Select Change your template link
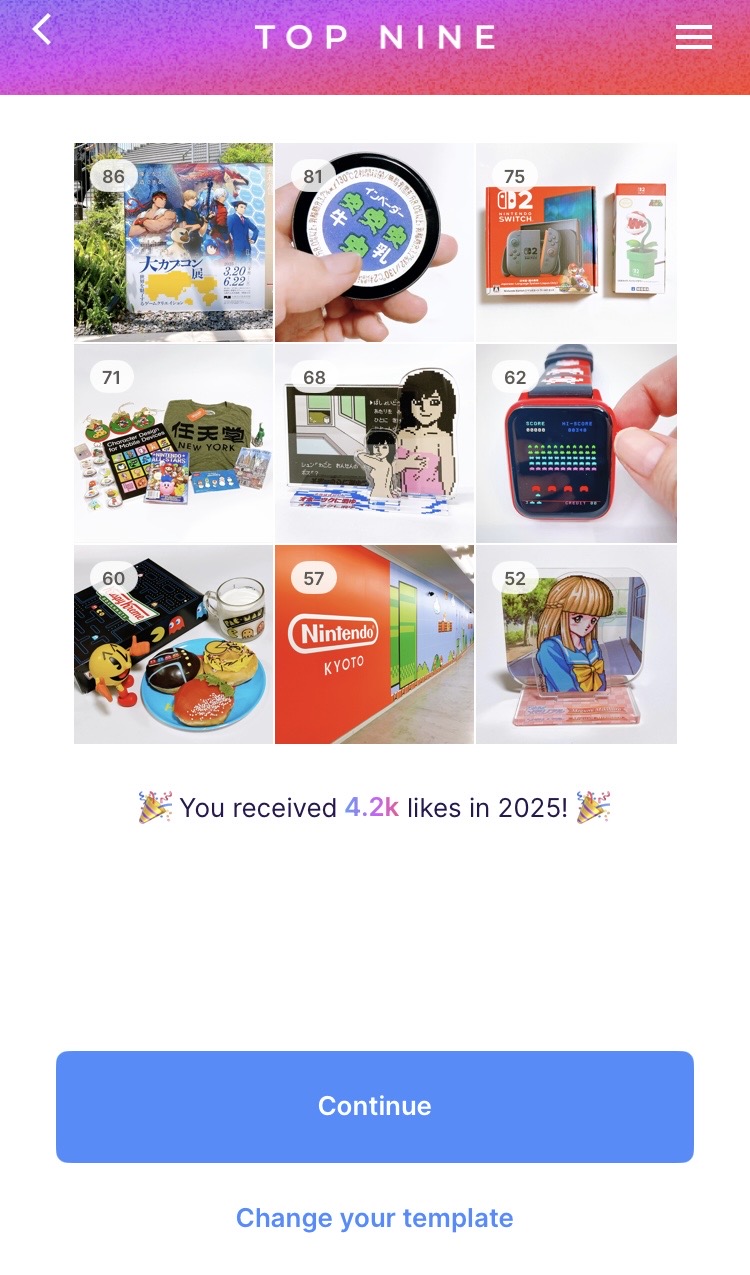 click(375, 1218)
